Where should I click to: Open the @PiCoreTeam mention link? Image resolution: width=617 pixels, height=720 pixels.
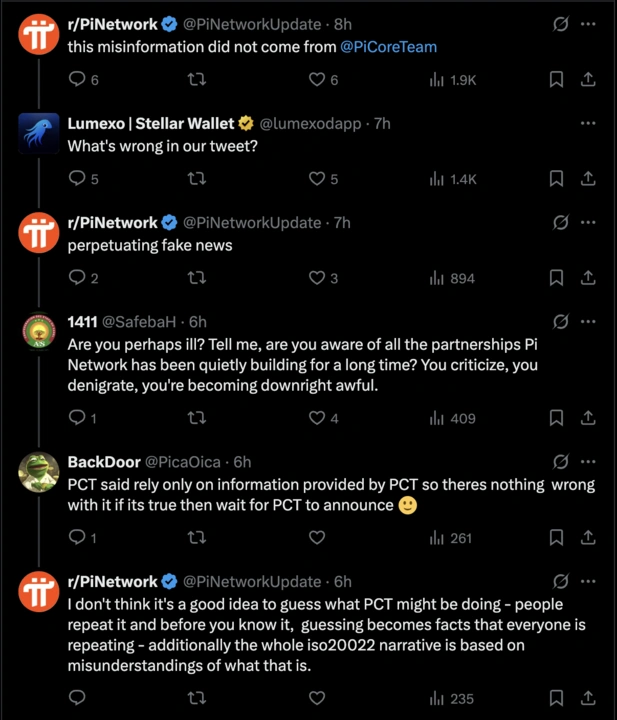tap(389, 46)
